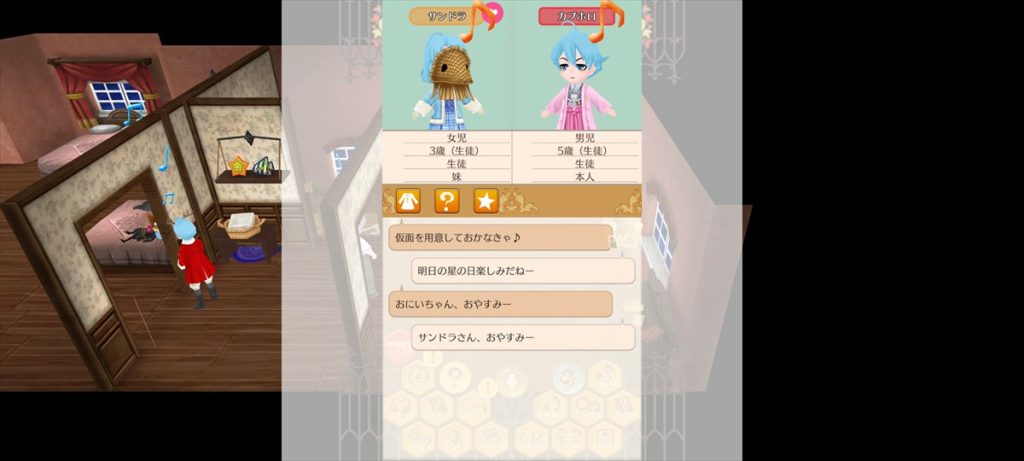Viewport: 1024px width, 461px height.
Task: Tap the orange star icon
Action: [485, 201]
